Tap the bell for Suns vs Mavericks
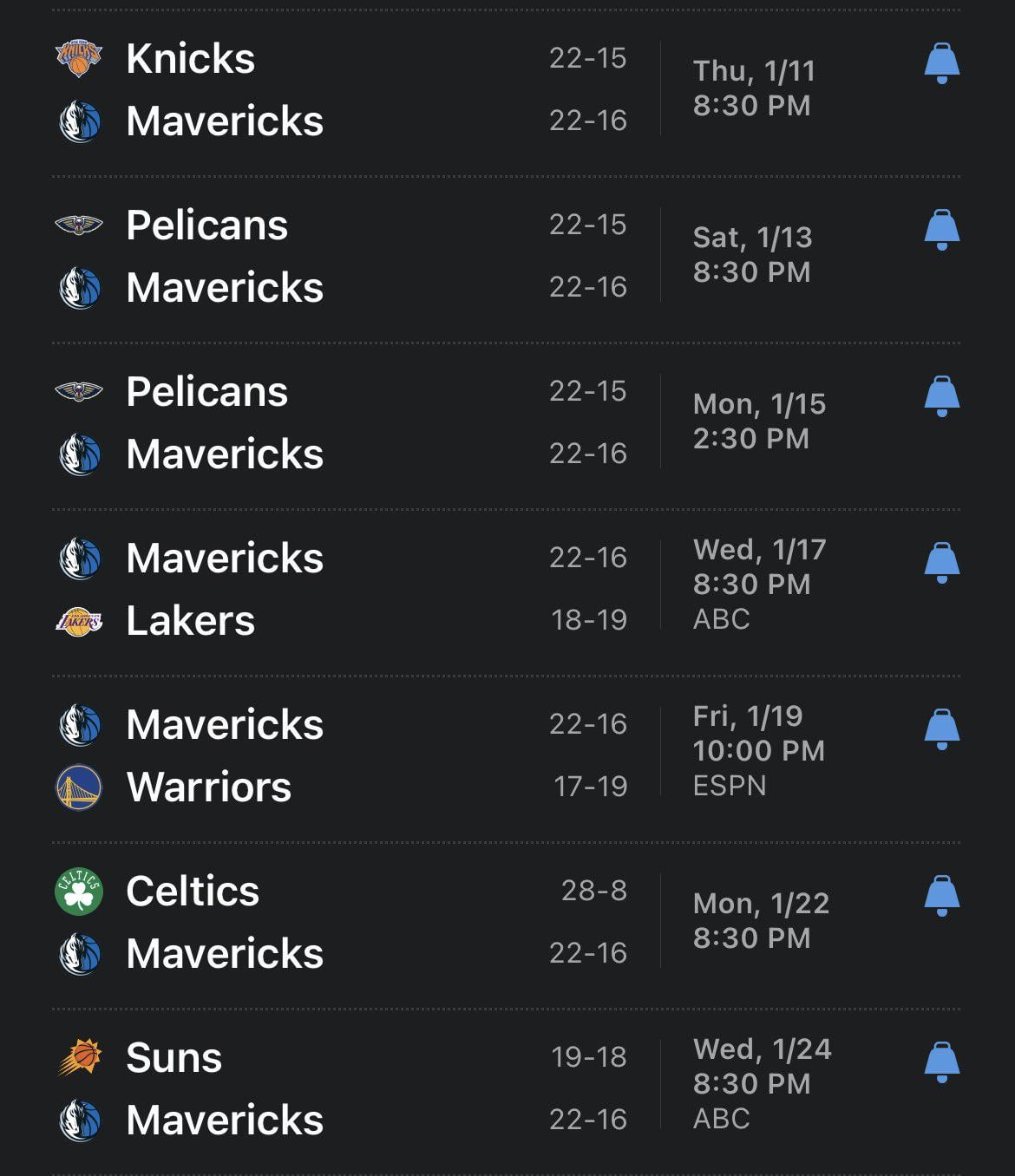The image size is (1015, 1176). point(941,1062)
